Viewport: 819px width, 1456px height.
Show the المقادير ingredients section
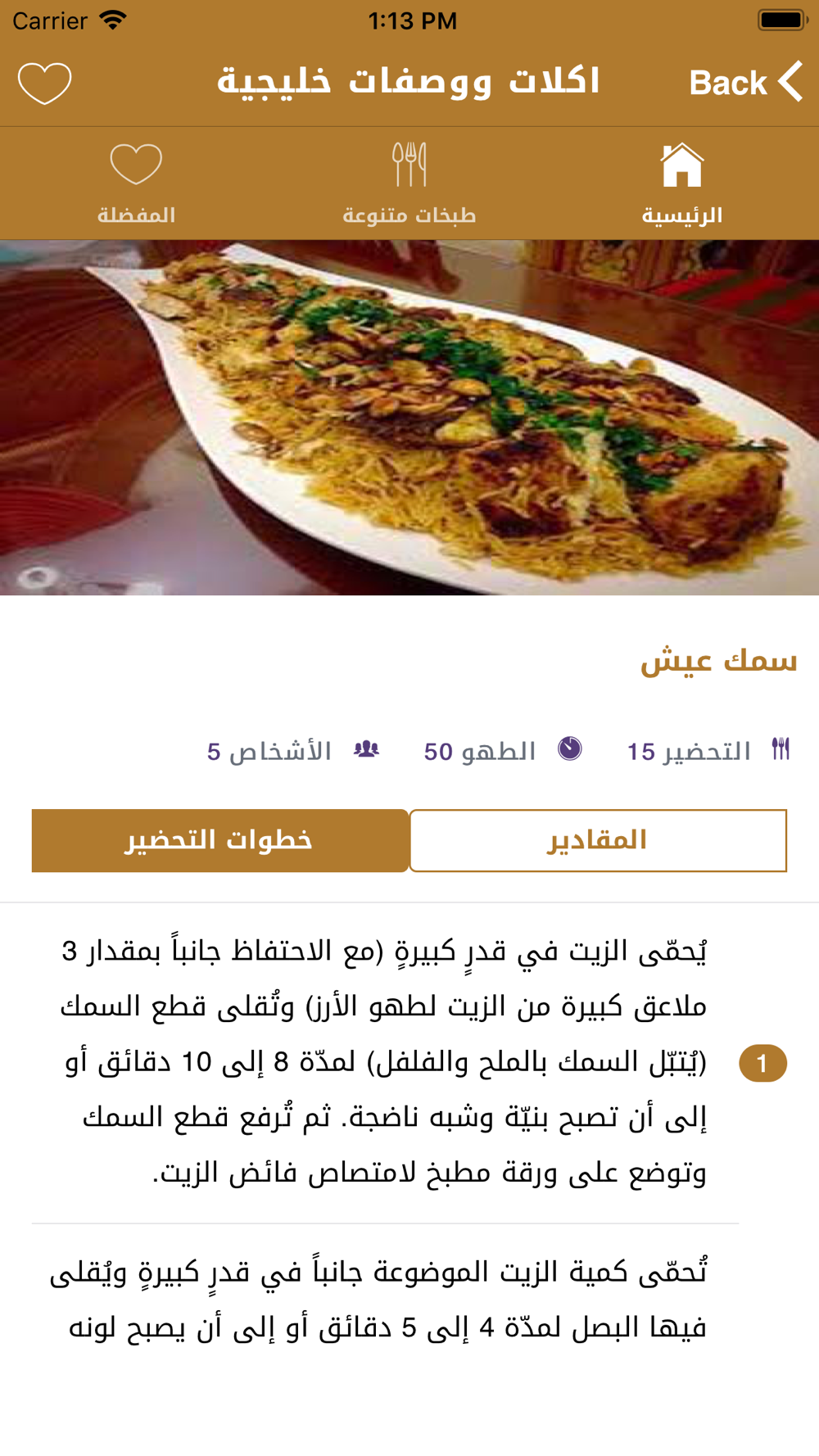[598, 840]
